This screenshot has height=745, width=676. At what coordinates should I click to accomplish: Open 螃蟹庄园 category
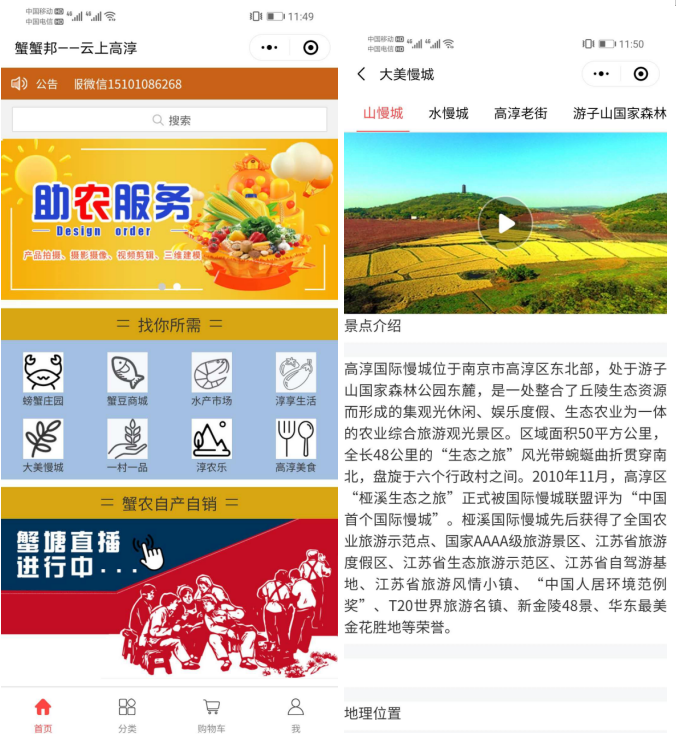43,380
